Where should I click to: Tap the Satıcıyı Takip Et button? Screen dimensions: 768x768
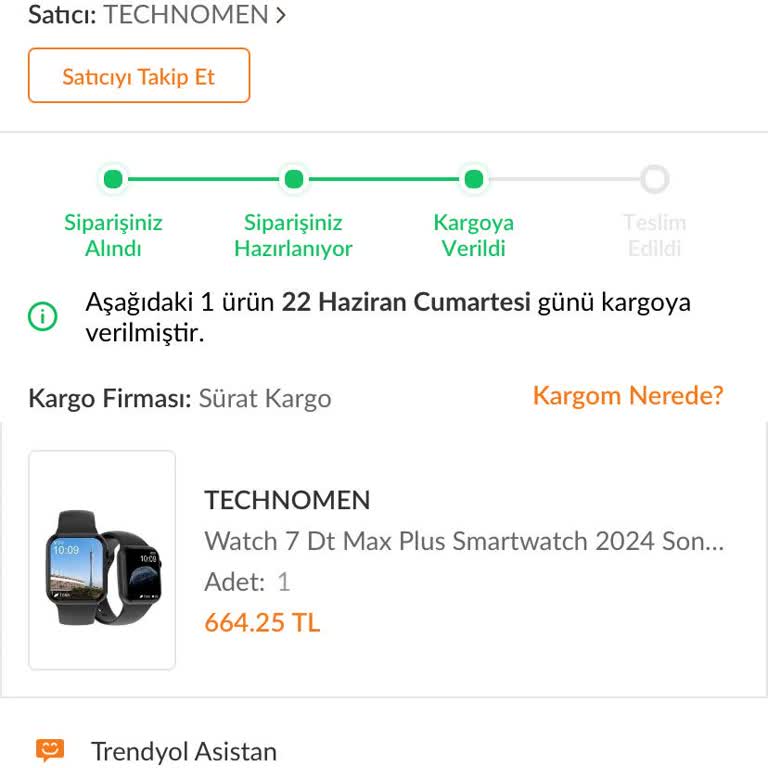tap(139, 77)
